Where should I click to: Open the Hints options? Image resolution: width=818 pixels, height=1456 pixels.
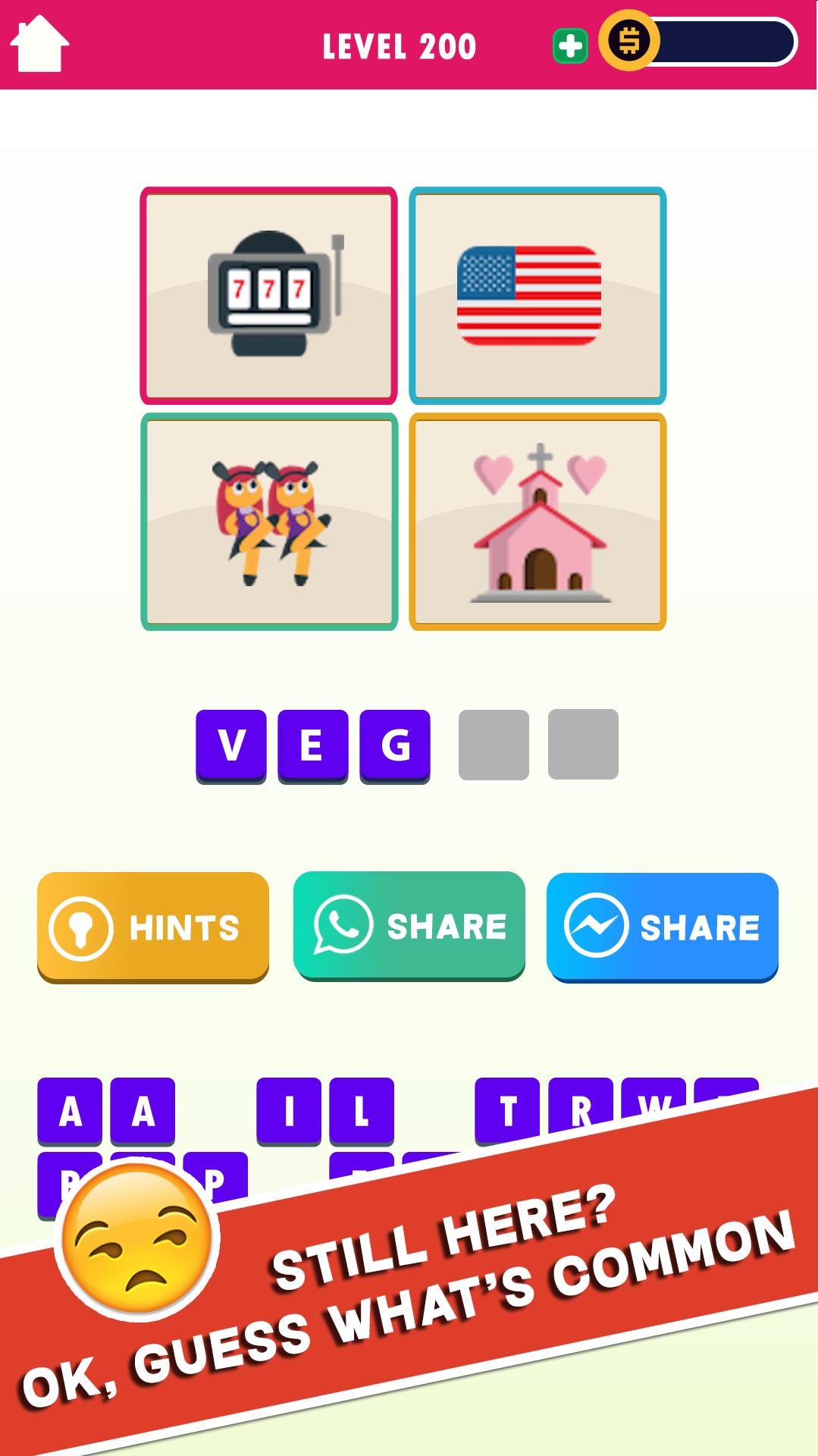[x=153, y=927]
